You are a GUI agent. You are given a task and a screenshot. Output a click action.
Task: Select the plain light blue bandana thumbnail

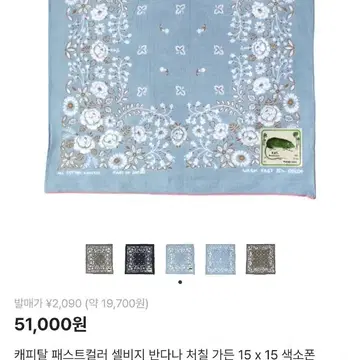pos(220,259)
